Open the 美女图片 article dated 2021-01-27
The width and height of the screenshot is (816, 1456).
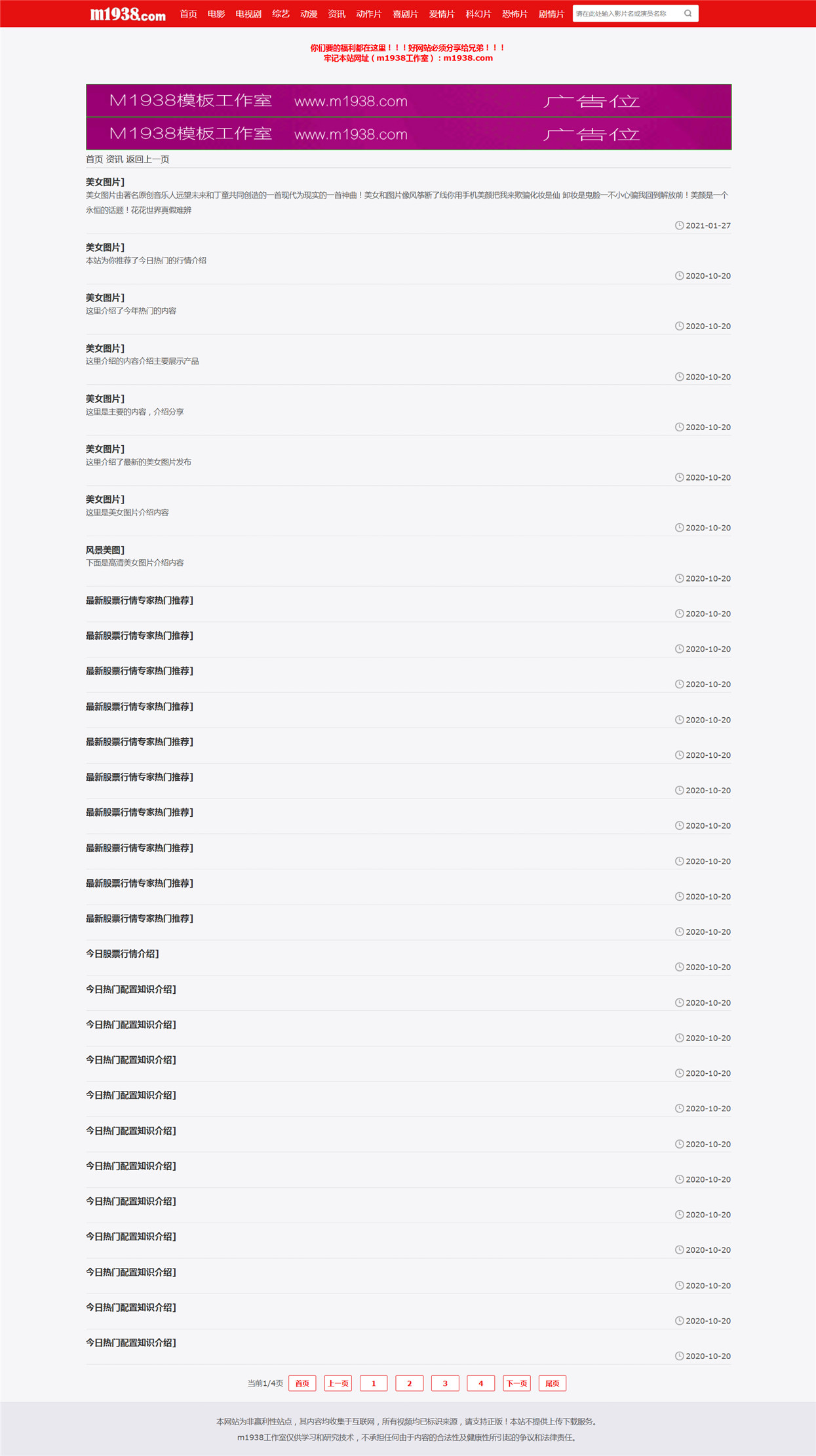pos(105,182)
